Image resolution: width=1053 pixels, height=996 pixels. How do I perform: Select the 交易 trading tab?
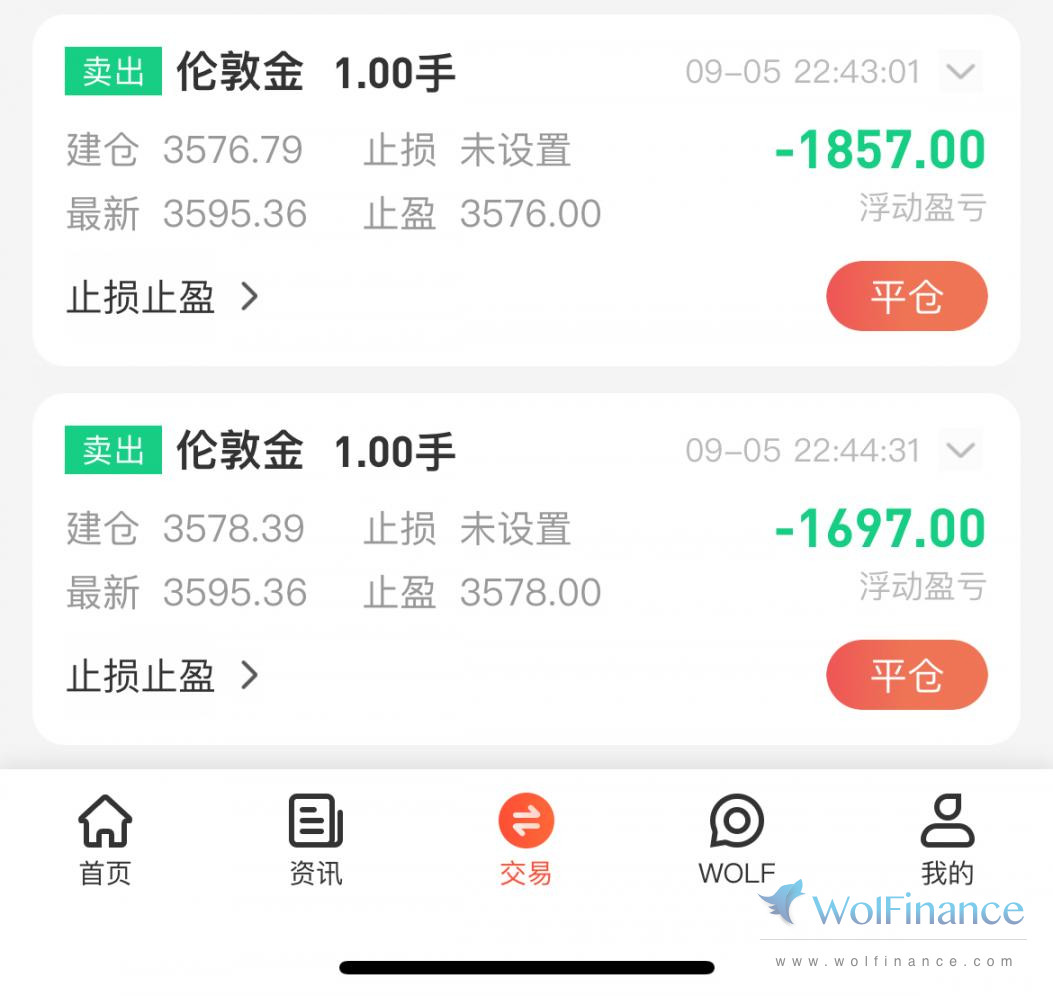click(526, 840)
